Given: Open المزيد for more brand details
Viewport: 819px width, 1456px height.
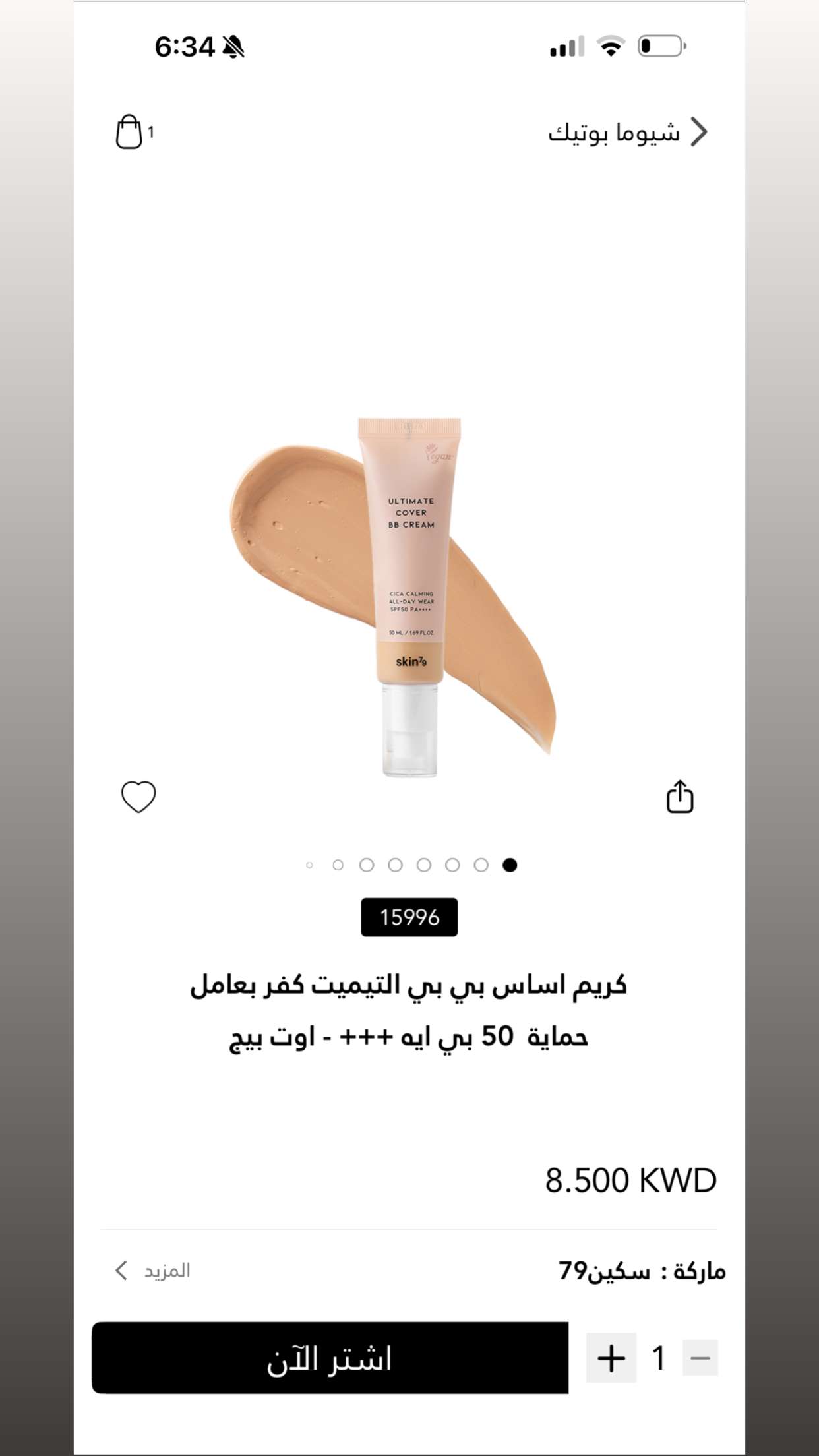Looking at the screenshot, I should 152,1271.
